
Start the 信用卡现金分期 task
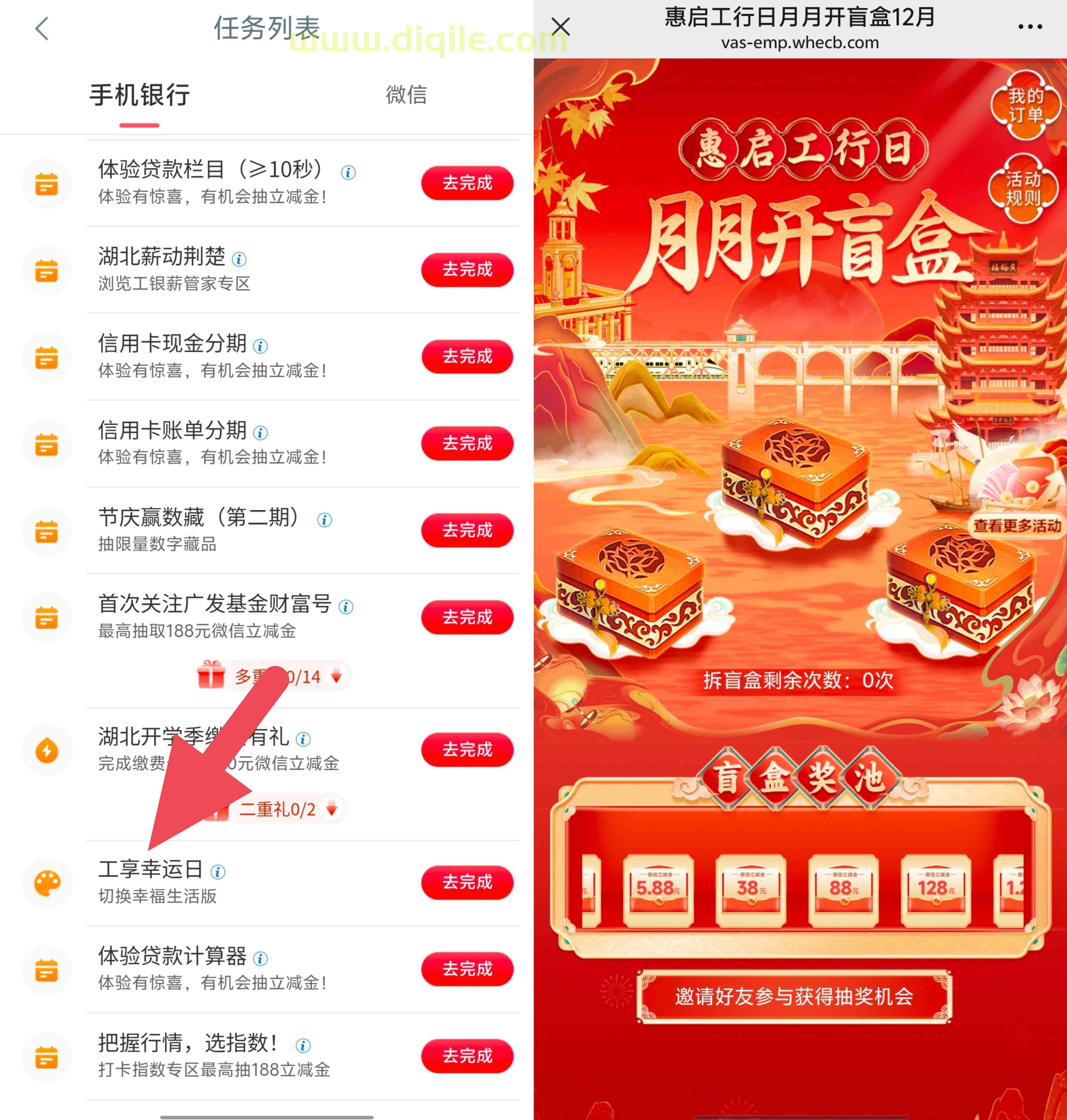coord(467,356)
